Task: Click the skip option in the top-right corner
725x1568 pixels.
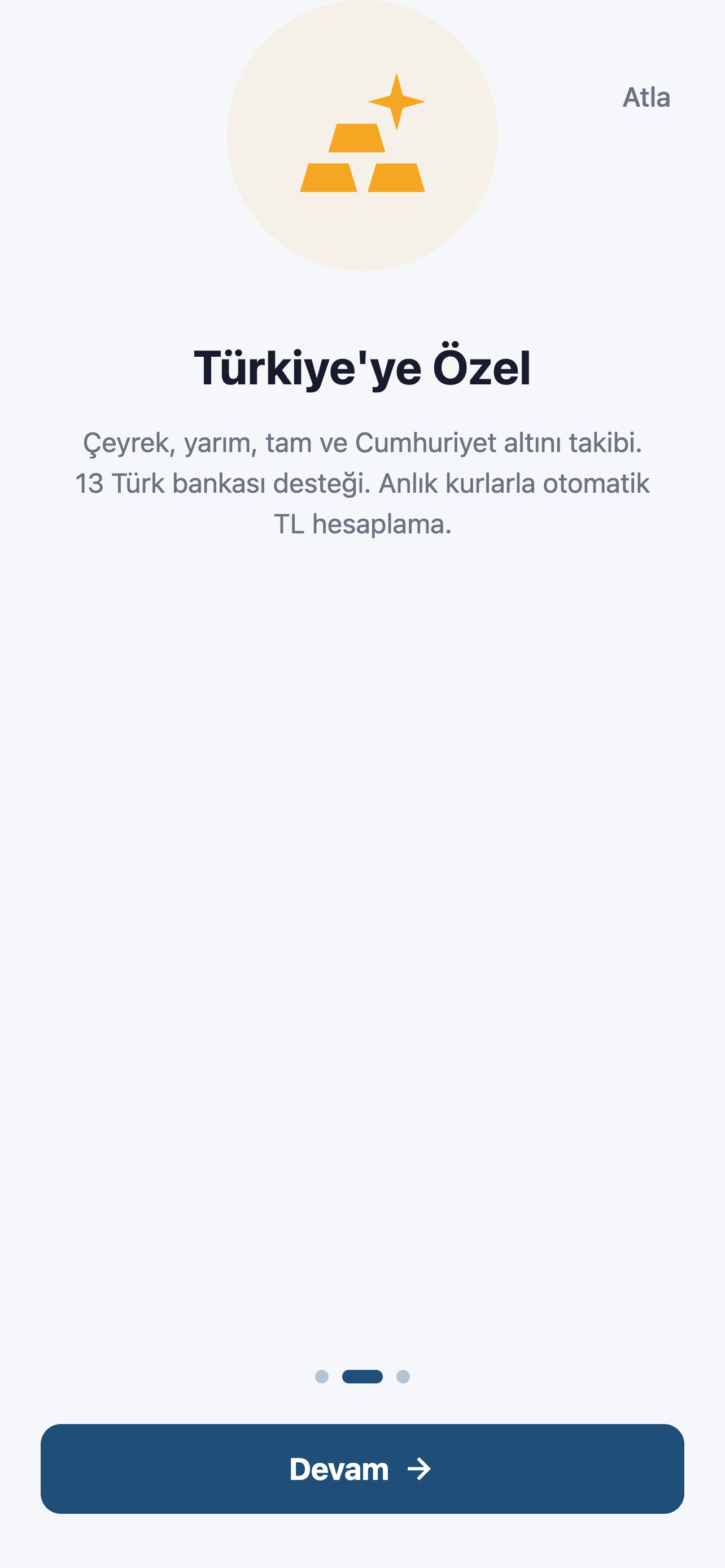Action: tap(646, 98)
